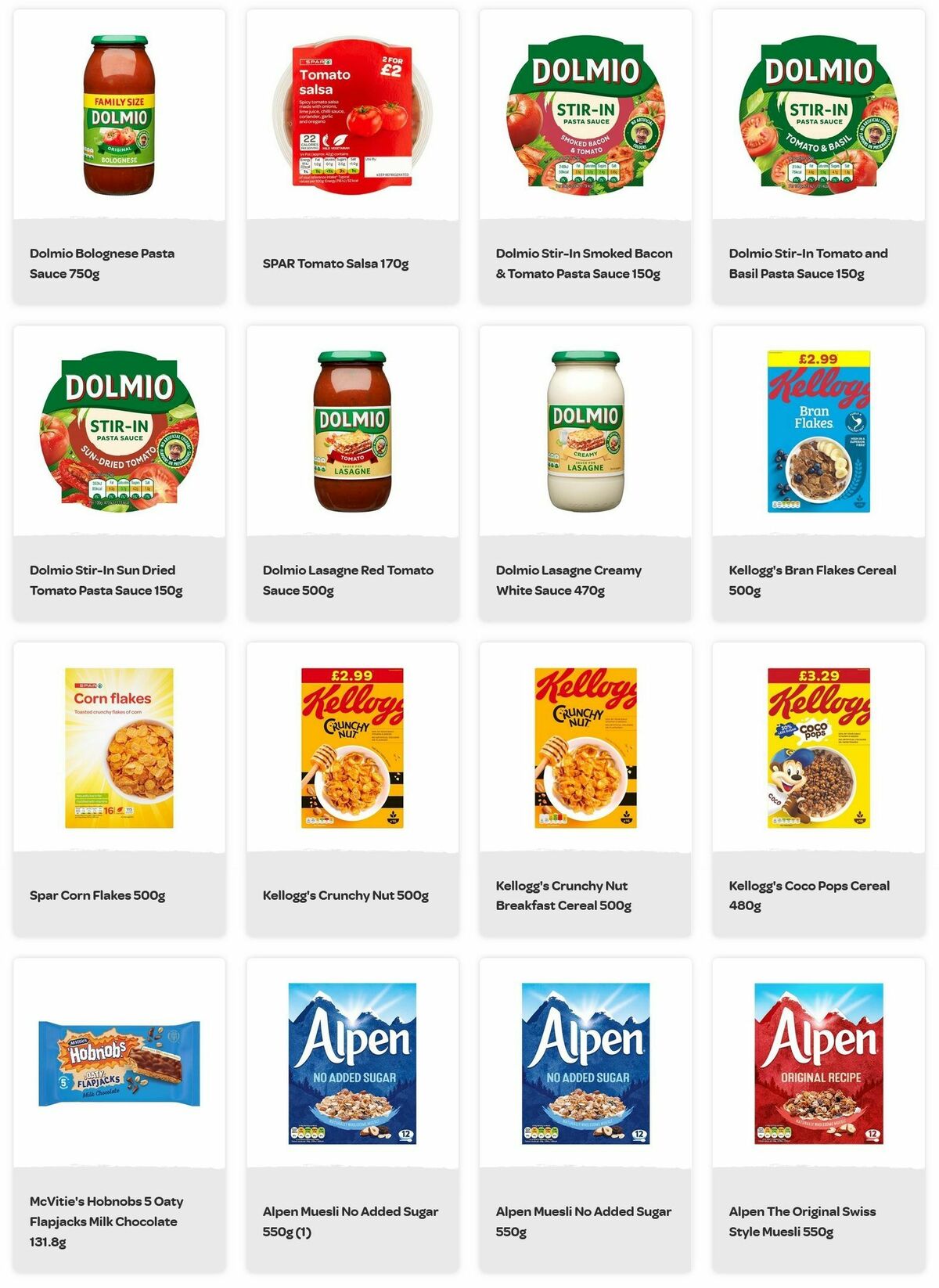Open the Dolmio Bolognese Pasta Sauce 750g link
Screen dimensions: 939x1288
(103, 264)
